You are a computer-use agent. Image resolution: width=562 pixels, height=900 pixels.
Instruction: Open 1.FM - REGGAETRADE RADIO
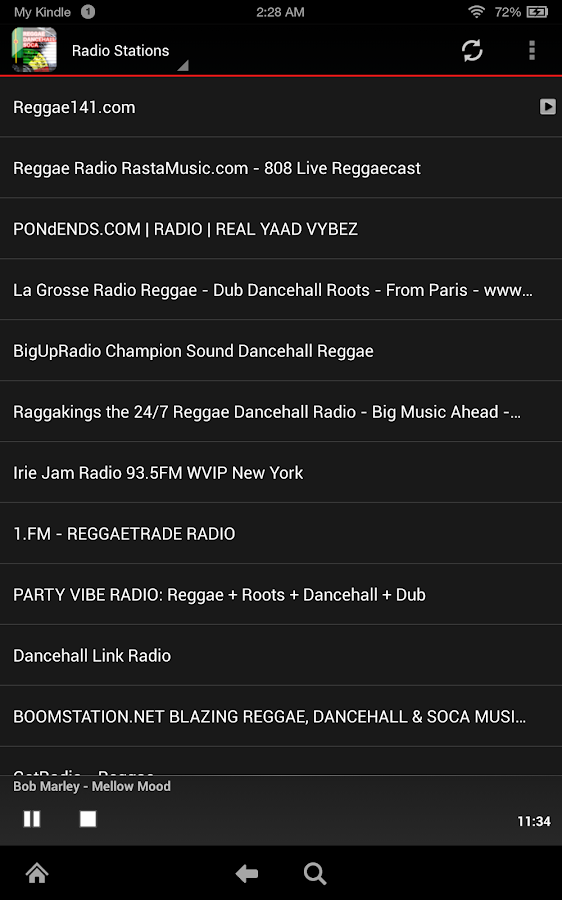[x=281, y=533]
